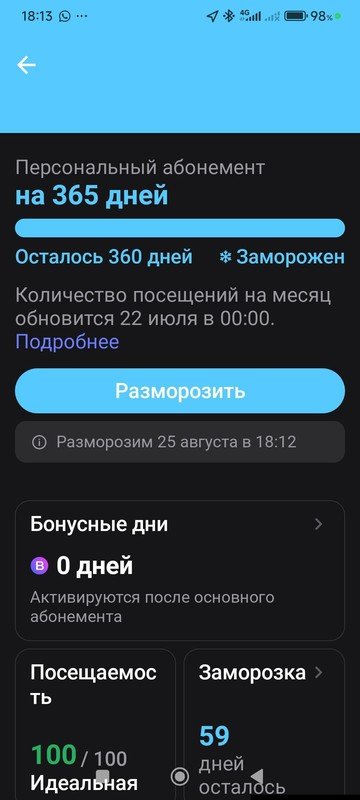The height and width of the screenshot is (800, 360).
Task: Open the Подробнее link
Action: (67, 341)
